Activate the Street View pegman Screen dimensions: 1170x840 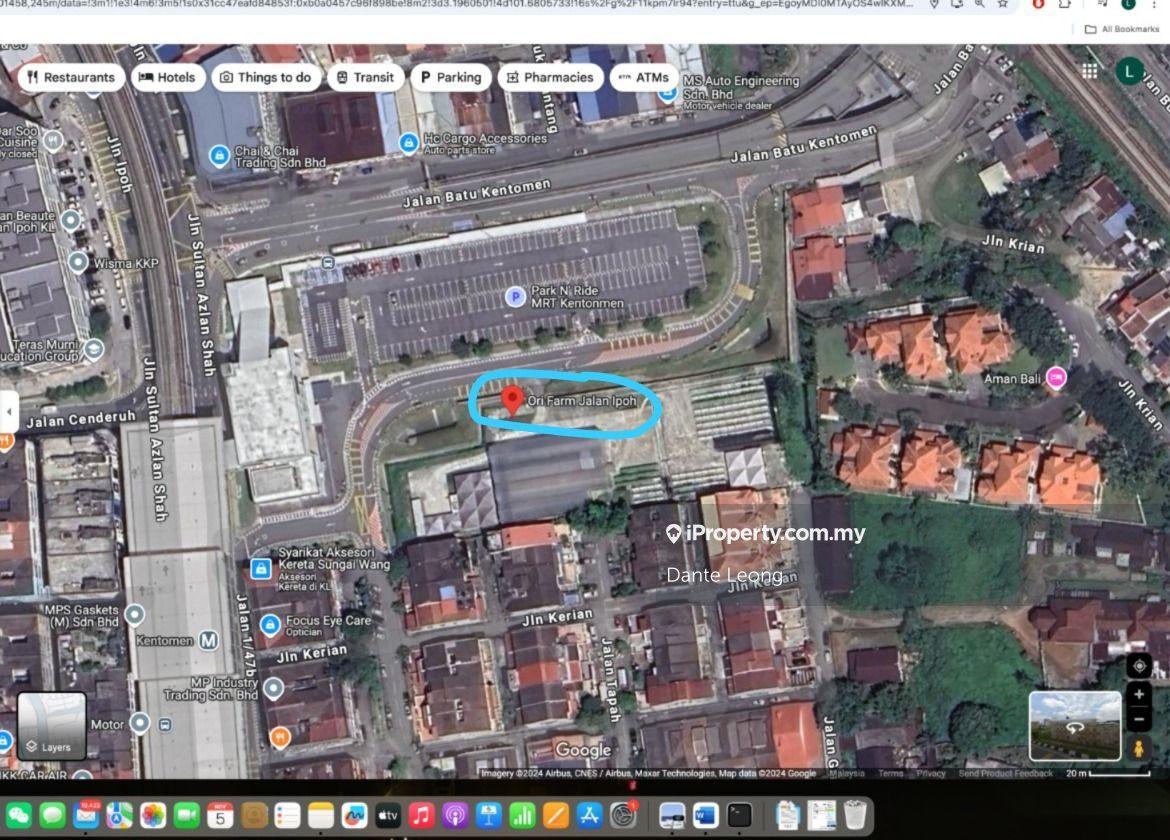coord(1139,748)
